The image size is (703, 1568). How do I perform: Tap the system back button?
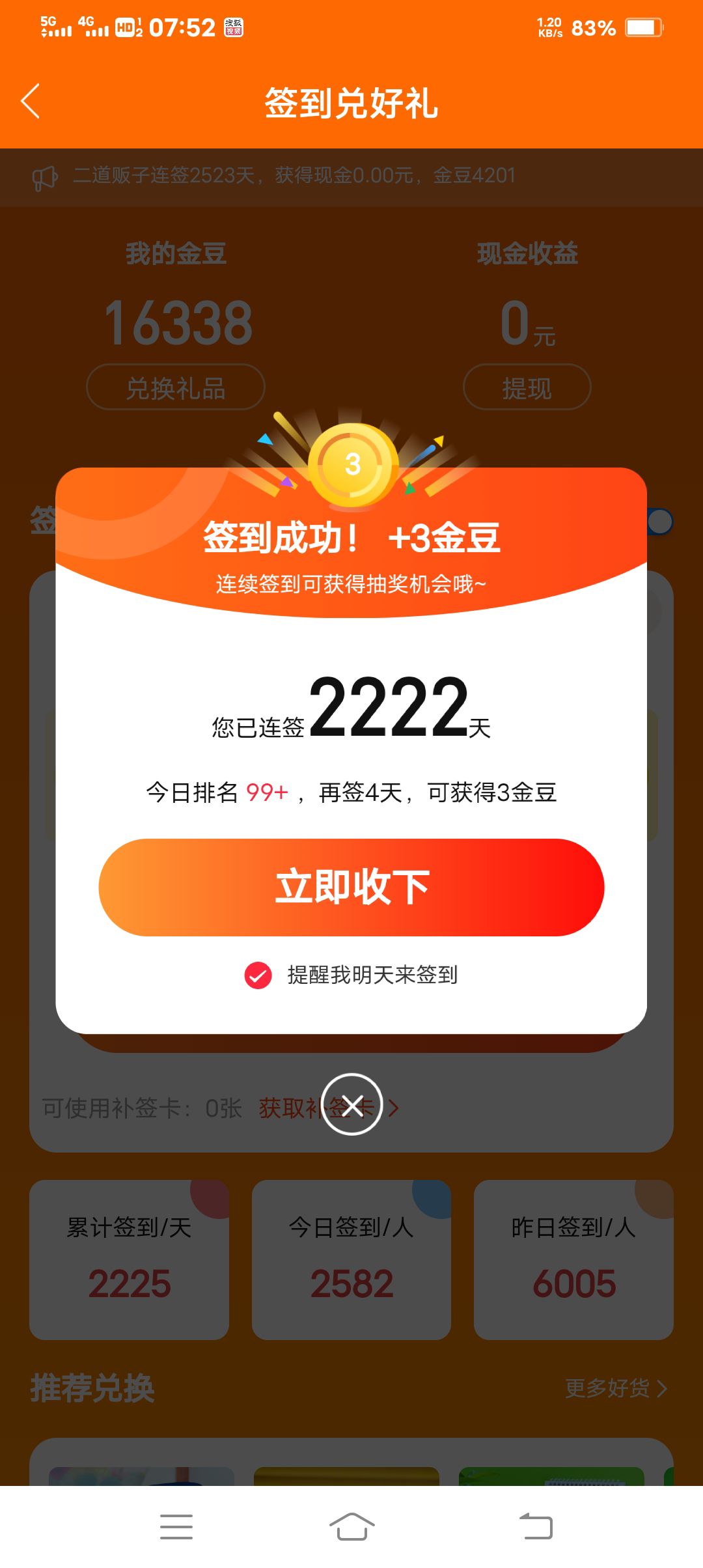click(x=536, y=1526)
